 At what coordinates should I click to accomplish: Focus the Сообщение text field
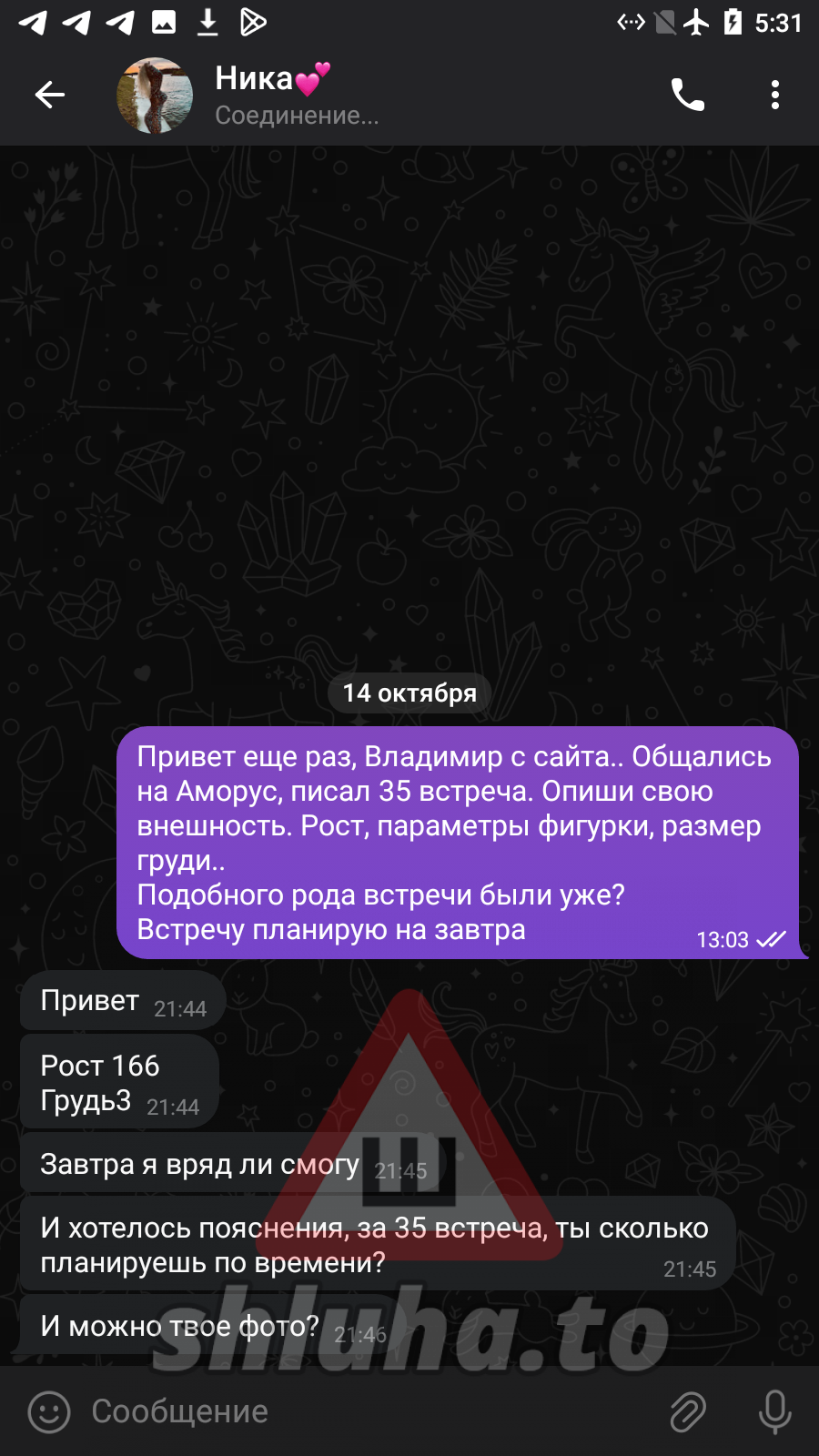(x=364, y=1411)
